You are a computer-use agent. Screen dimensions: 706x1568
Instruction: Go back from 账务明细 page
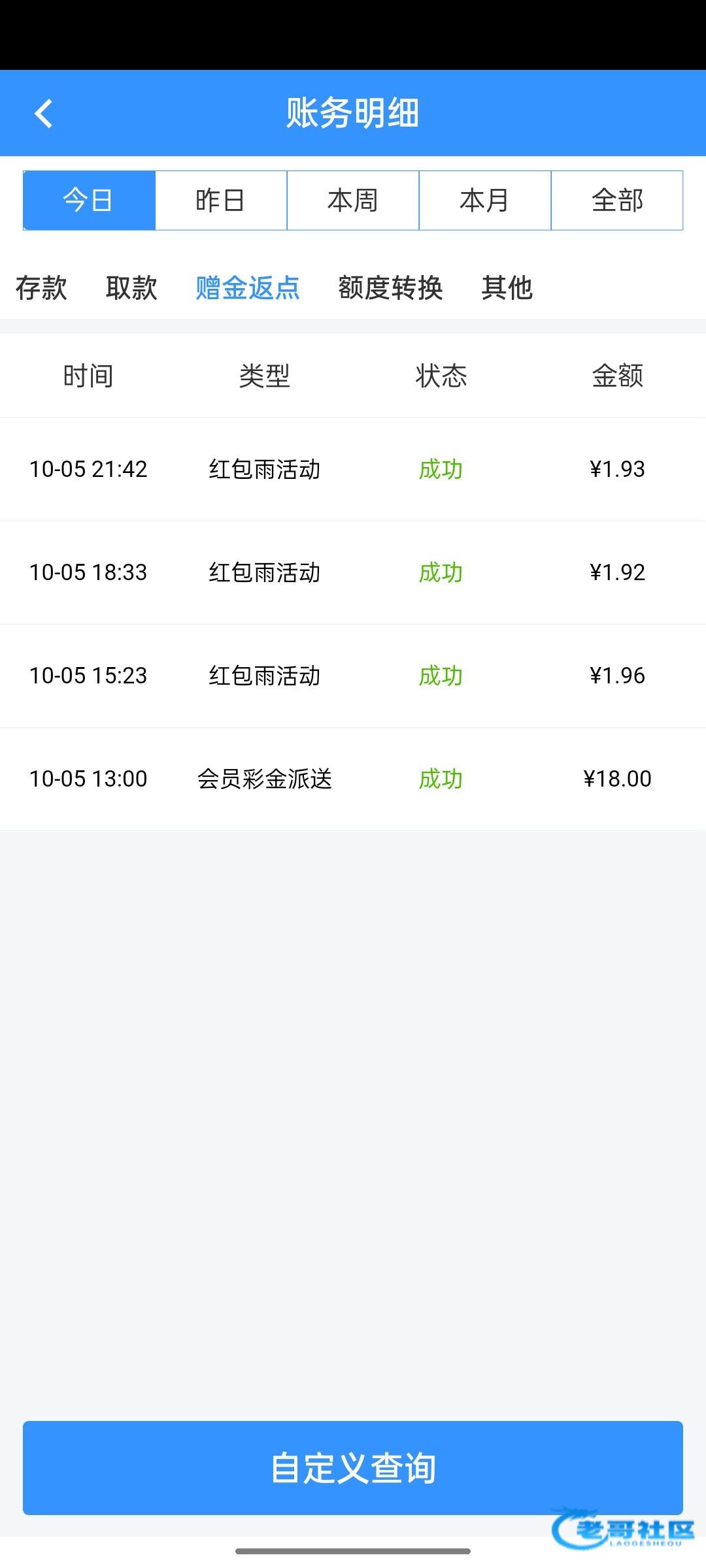click(43, 114)
